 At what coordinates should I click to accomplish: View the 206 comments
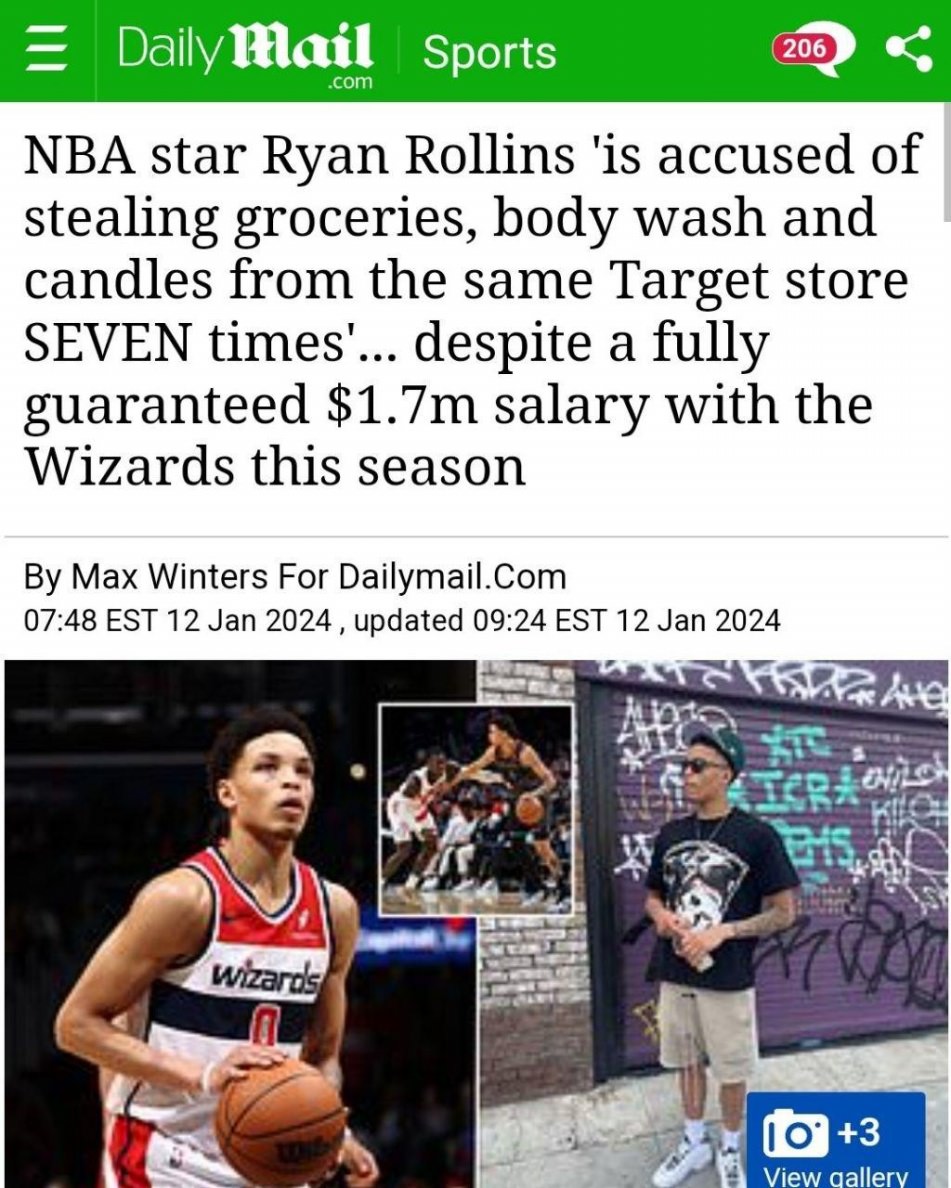(x=807, y=48)
